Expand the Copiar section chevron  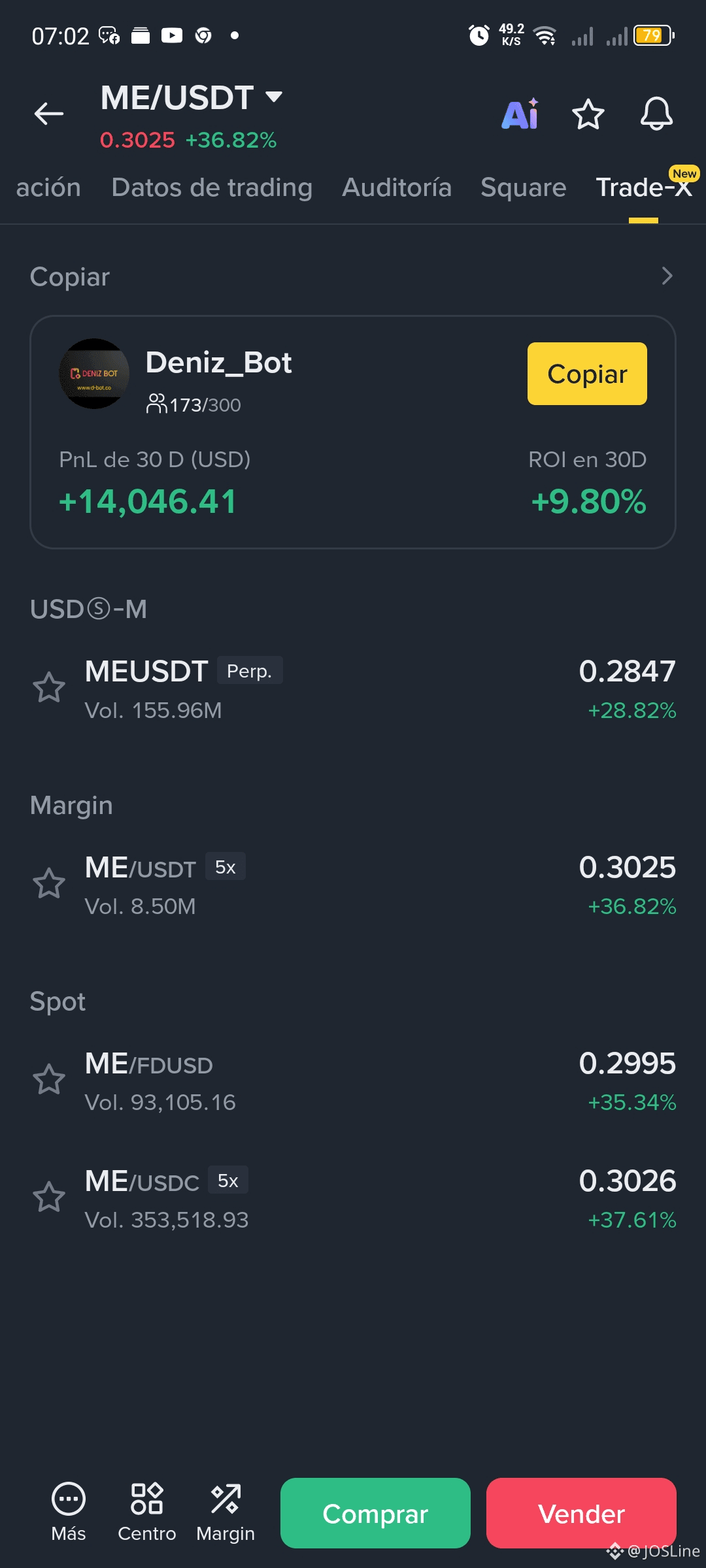pos(667,276)
